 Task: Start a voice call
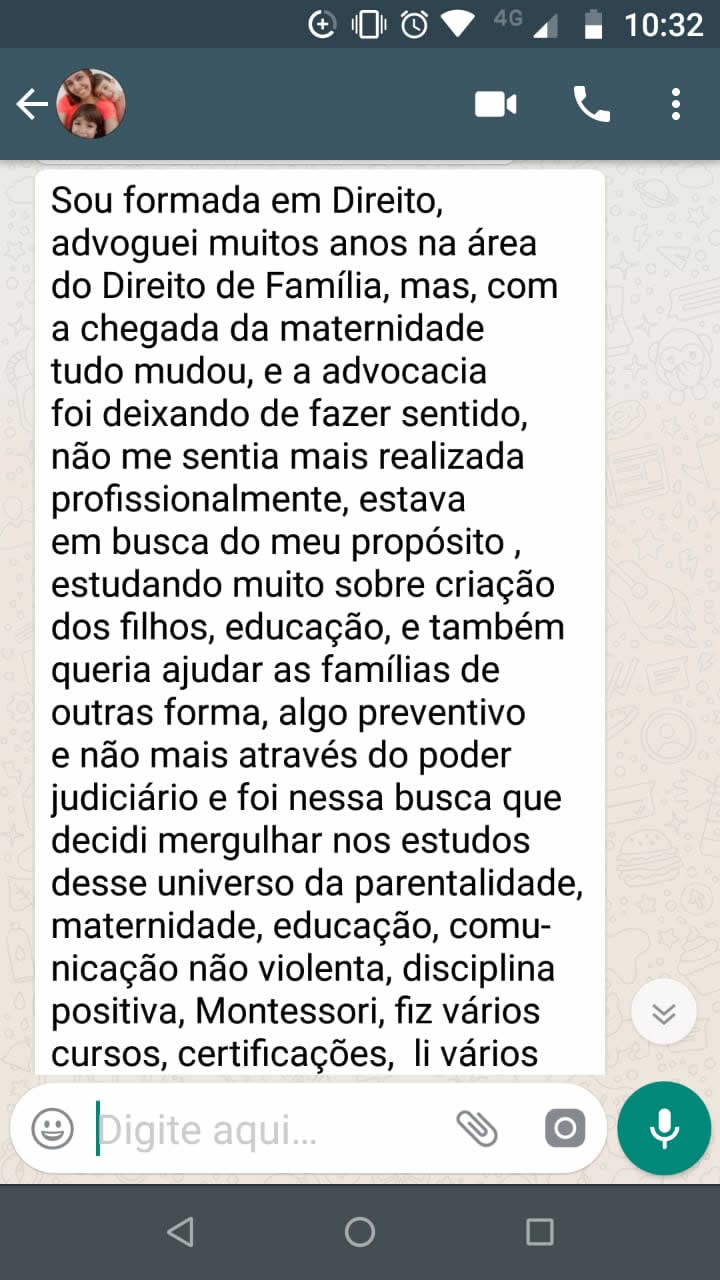(x=591, y=104)
